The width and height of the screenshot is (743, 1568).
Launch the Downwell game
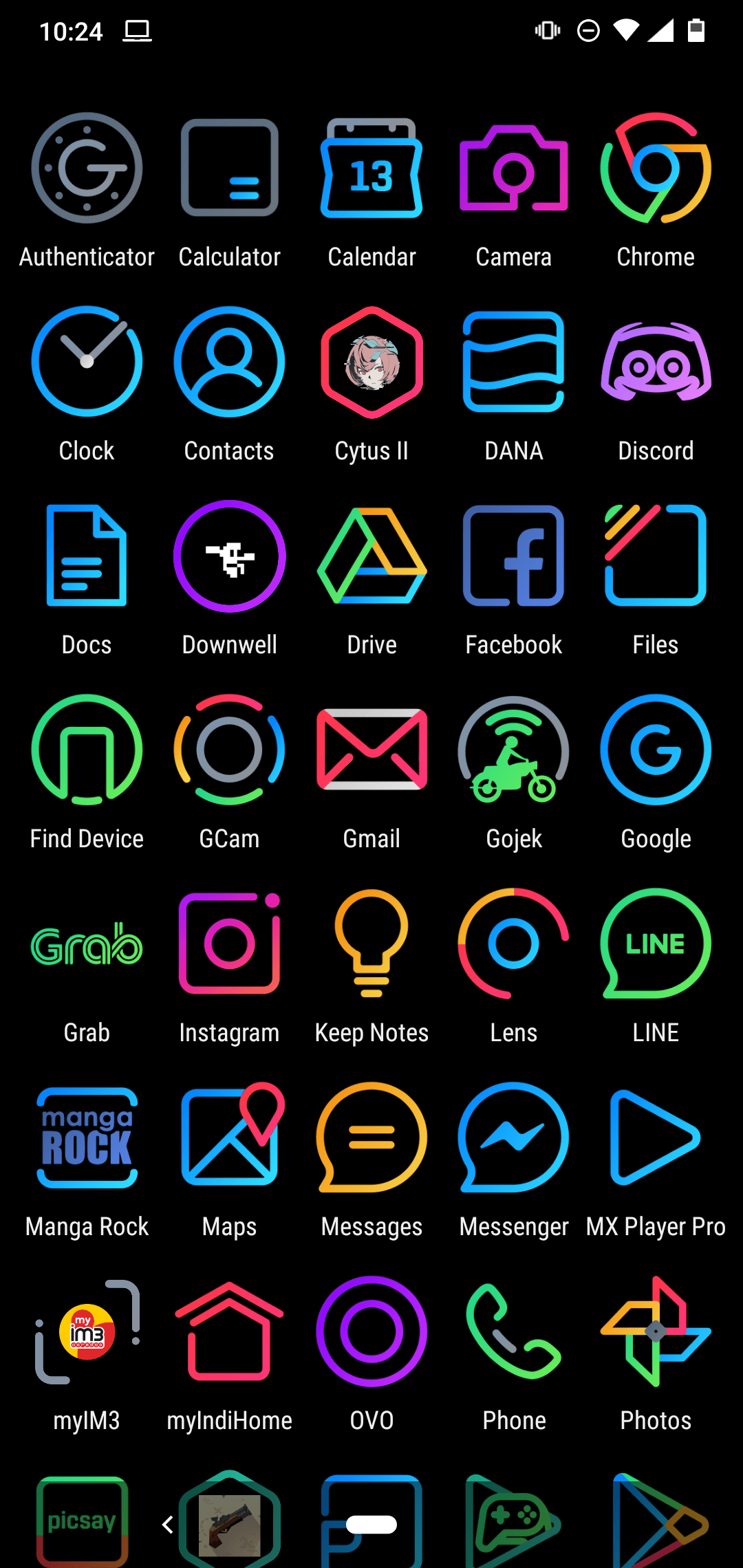[x=229, y=556]
